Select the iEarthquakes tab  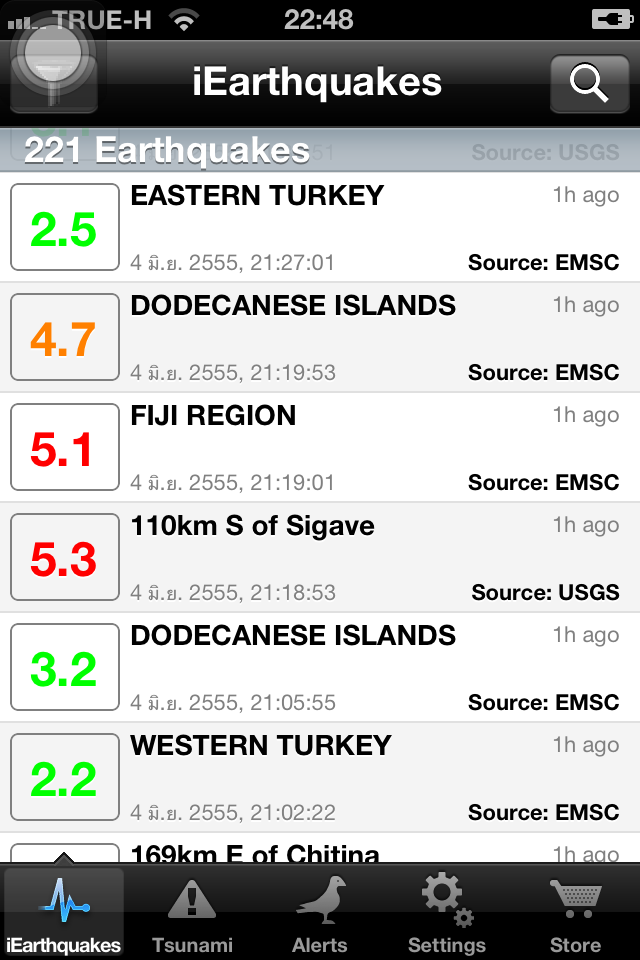click(x=64, y=913)
